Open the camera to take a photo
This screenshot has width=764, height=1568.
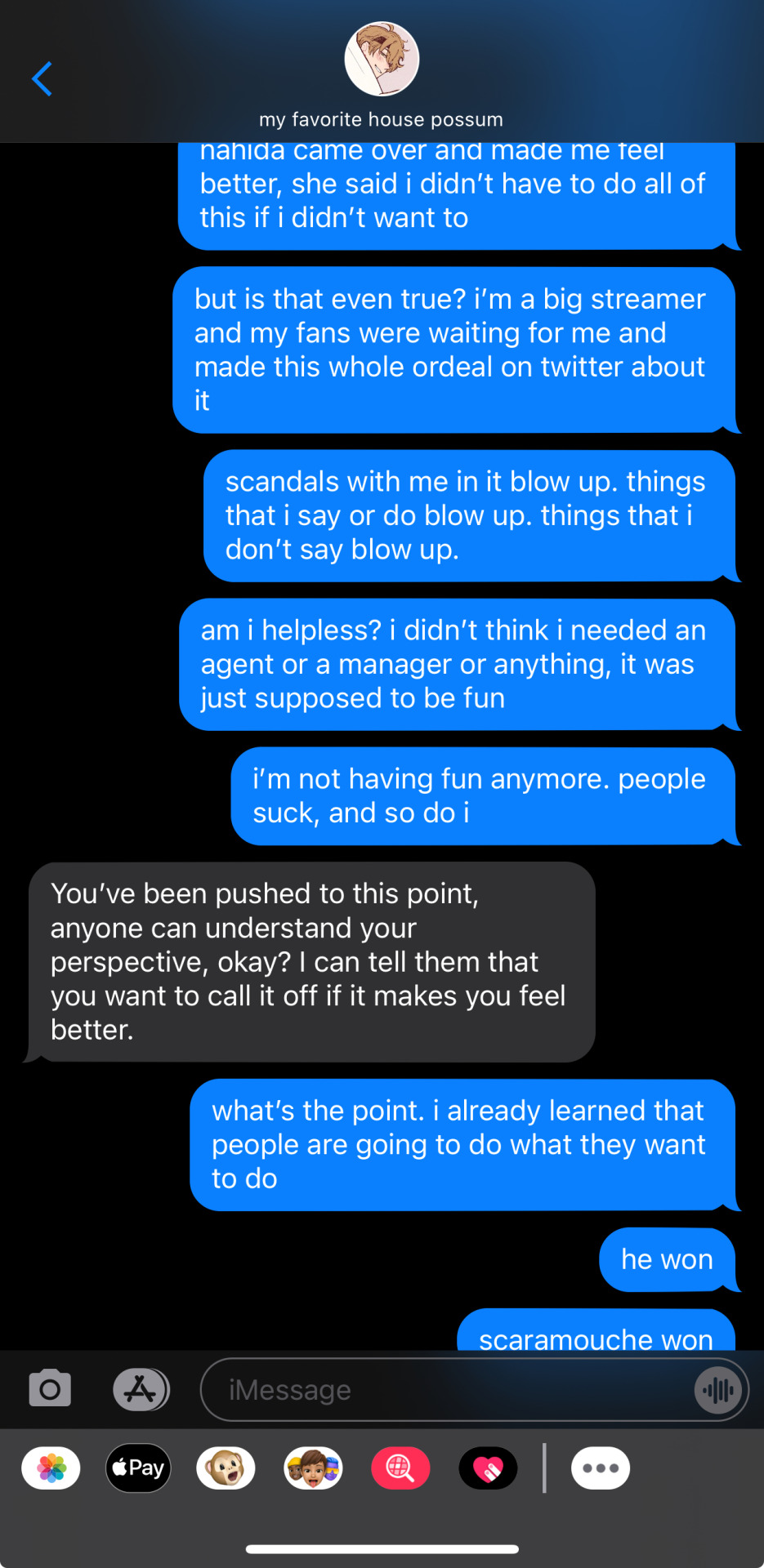pos(50,1388)
